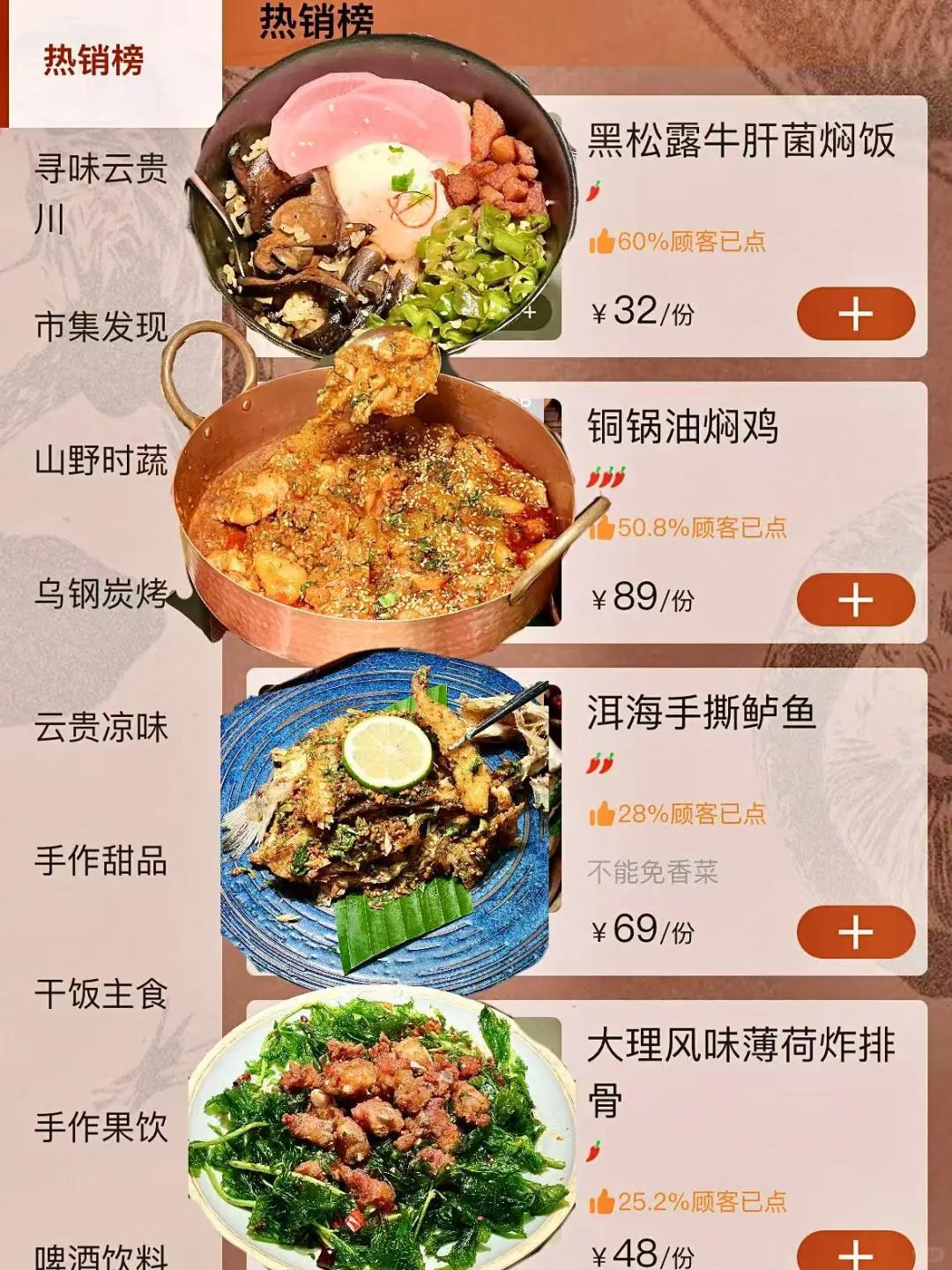
Task: Switch to 干饭主食 category
Action: tap(100, 994)
